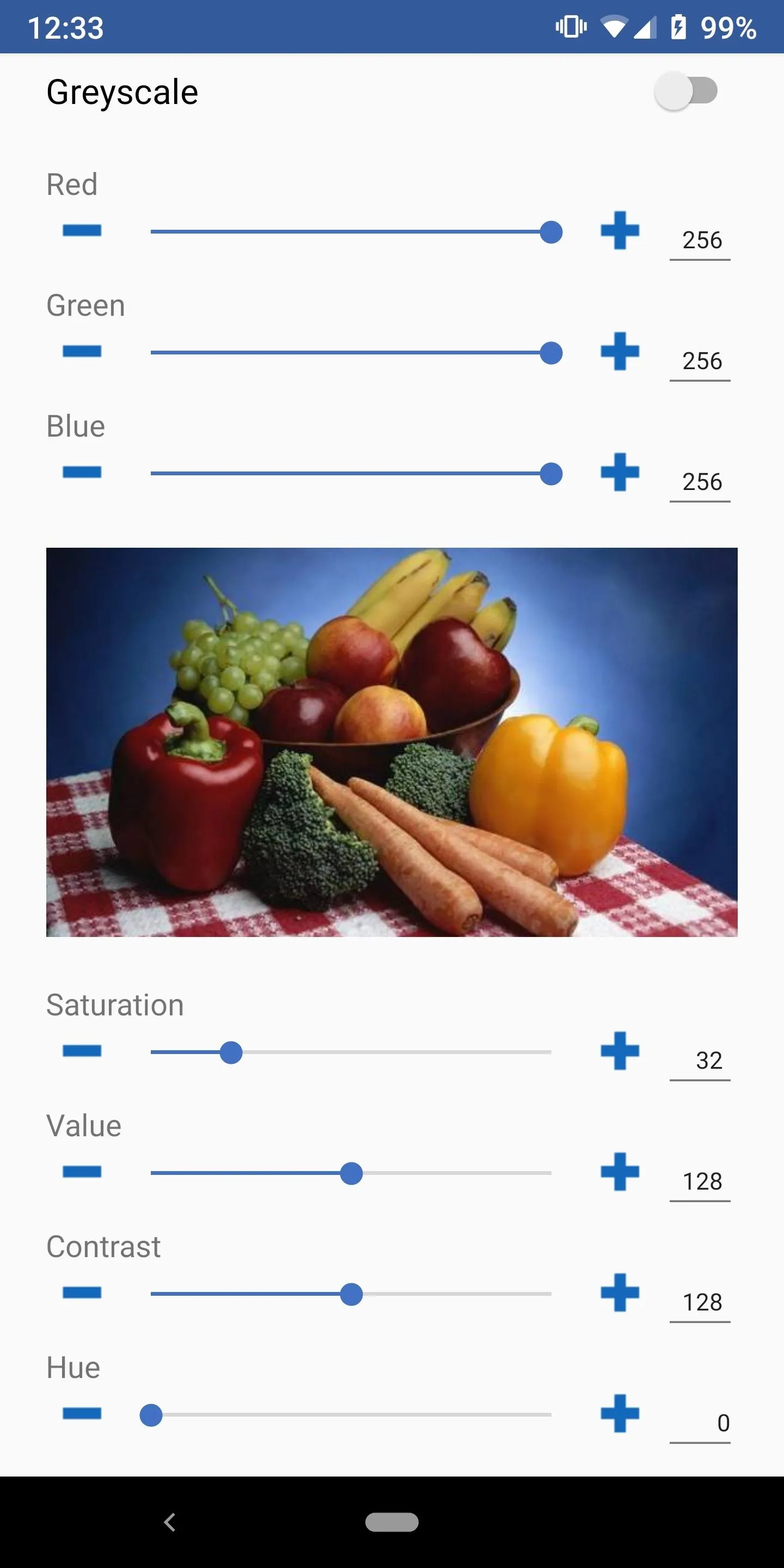The height and width of the screenshot is (1568, 784).
Task: Set the Saturation slider to its midpoint
Action: click(x=351, y=1052)
